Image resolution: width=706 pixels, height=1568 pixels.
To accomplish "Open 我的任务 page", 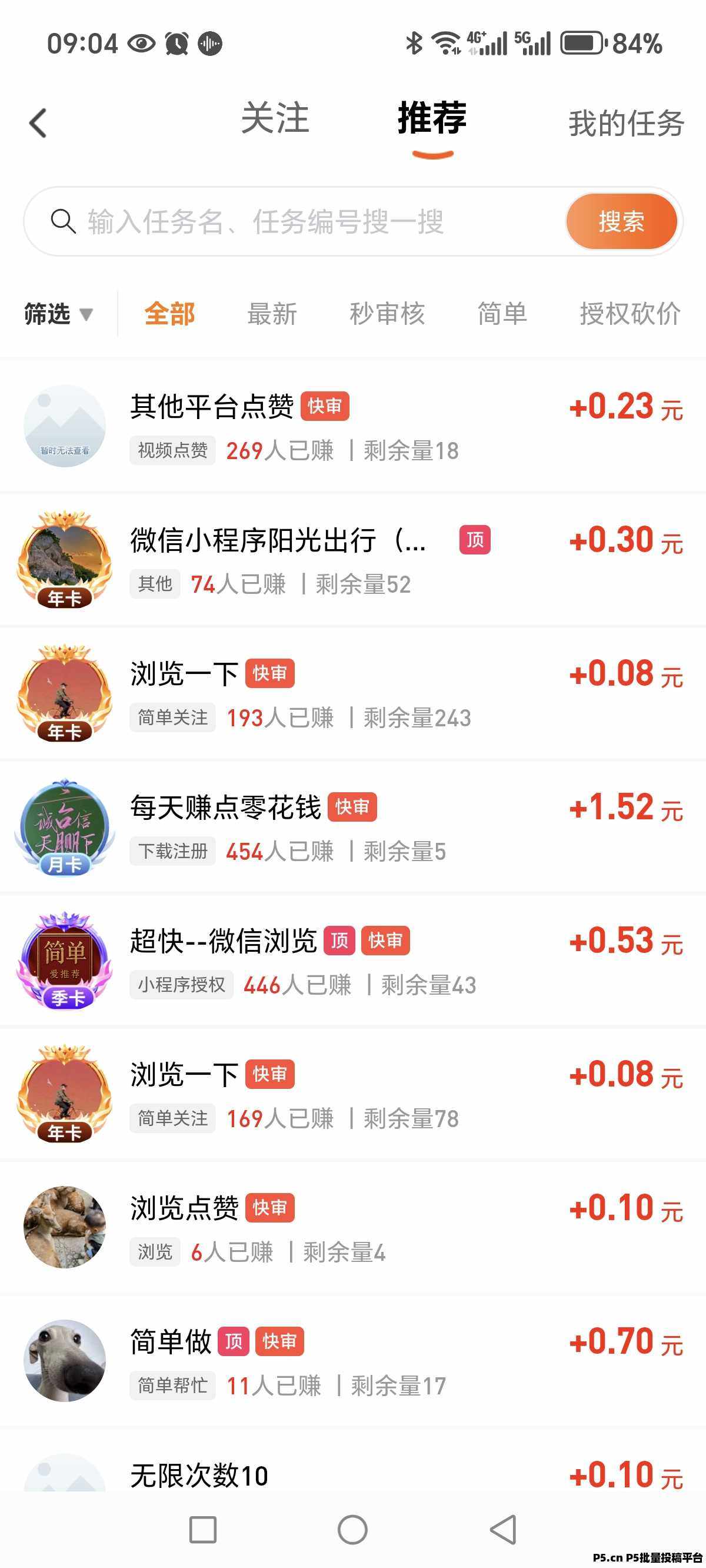I will pos(625,124).
